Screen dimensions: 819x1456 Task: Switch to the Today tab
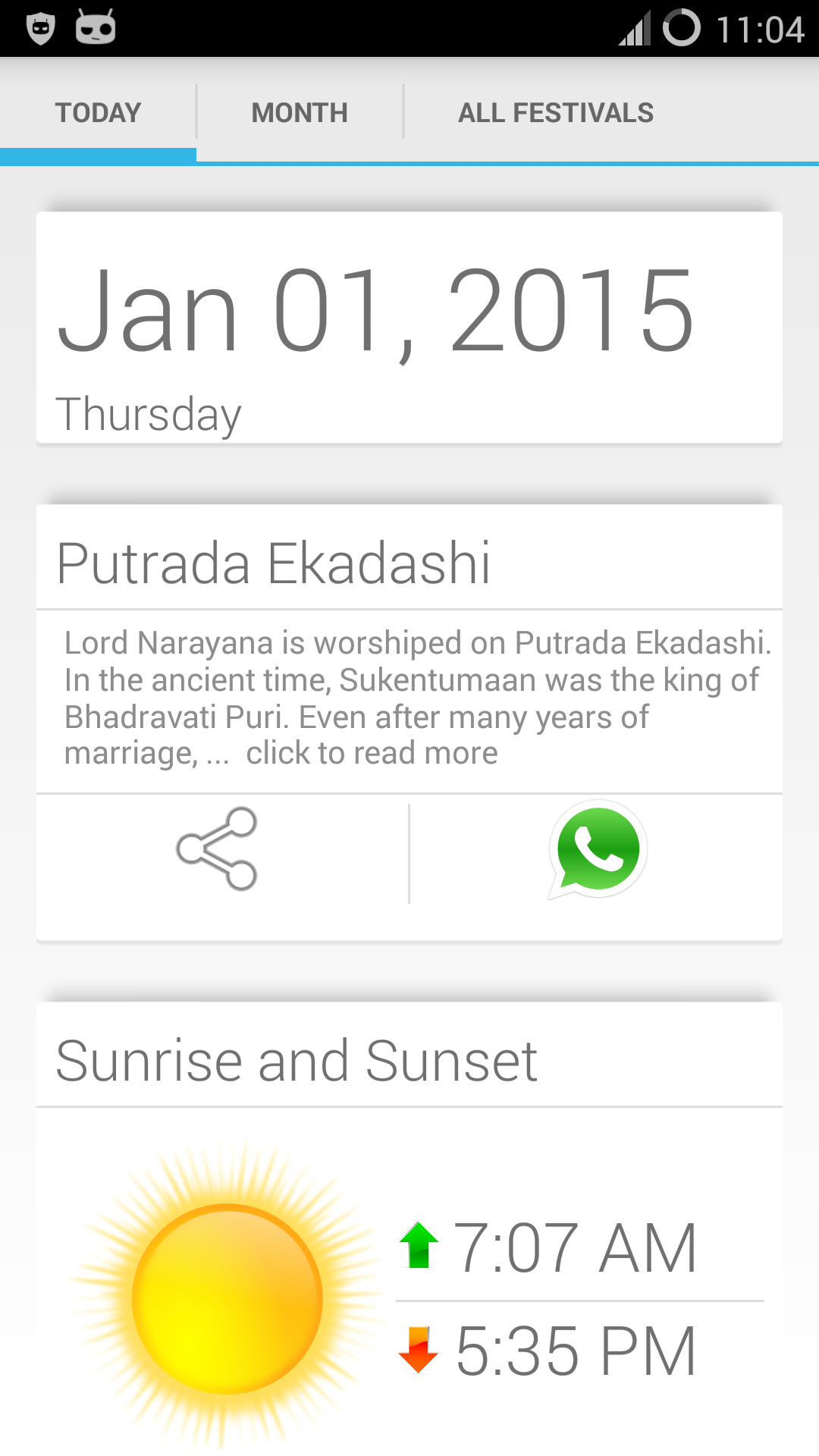[98, 113]
